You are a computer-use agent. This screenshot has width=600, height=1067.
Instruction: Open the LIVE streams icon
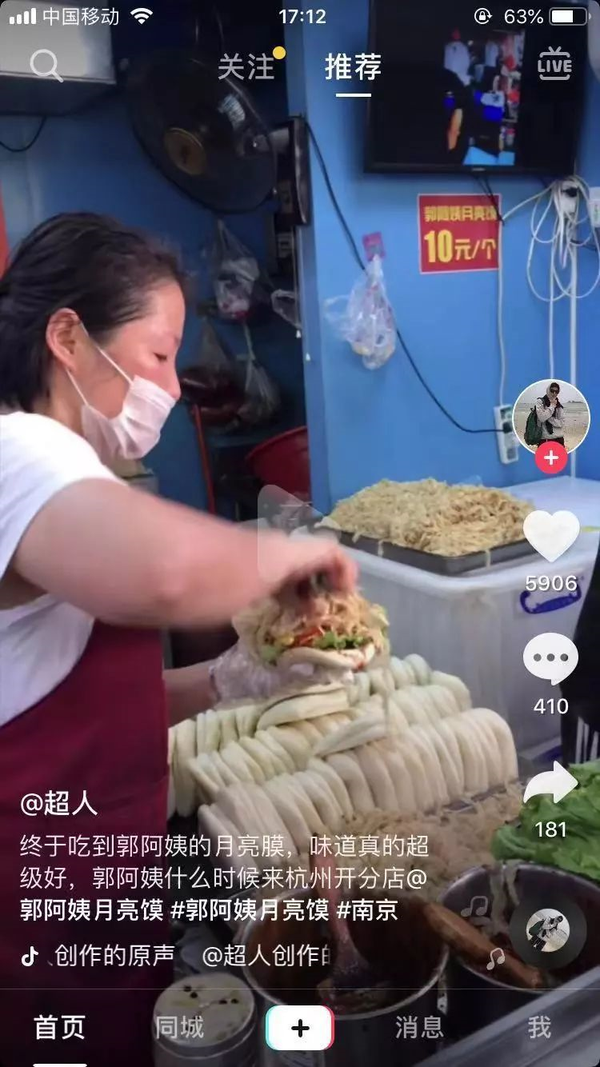tap(554, 65)
